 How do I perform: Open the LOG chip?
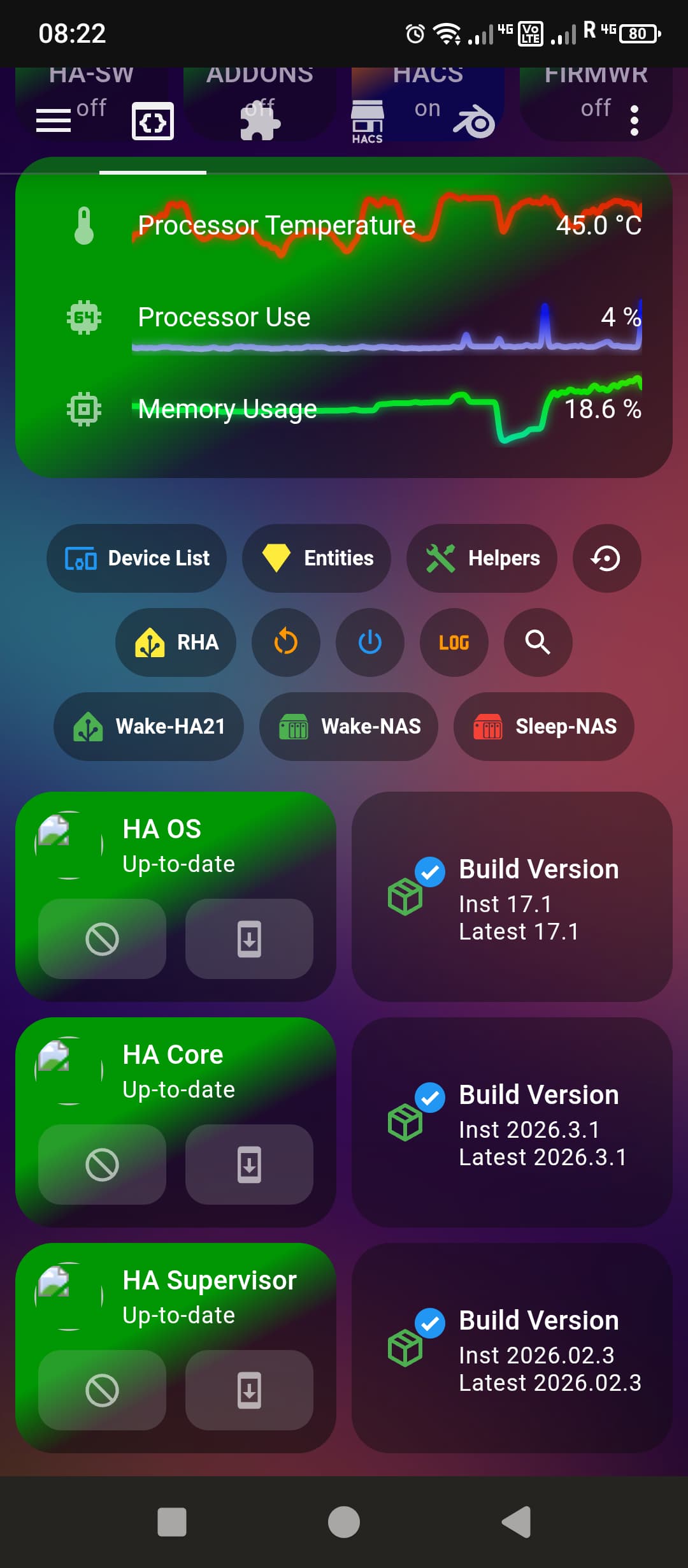pyautogui.click(x=454, y=642)
